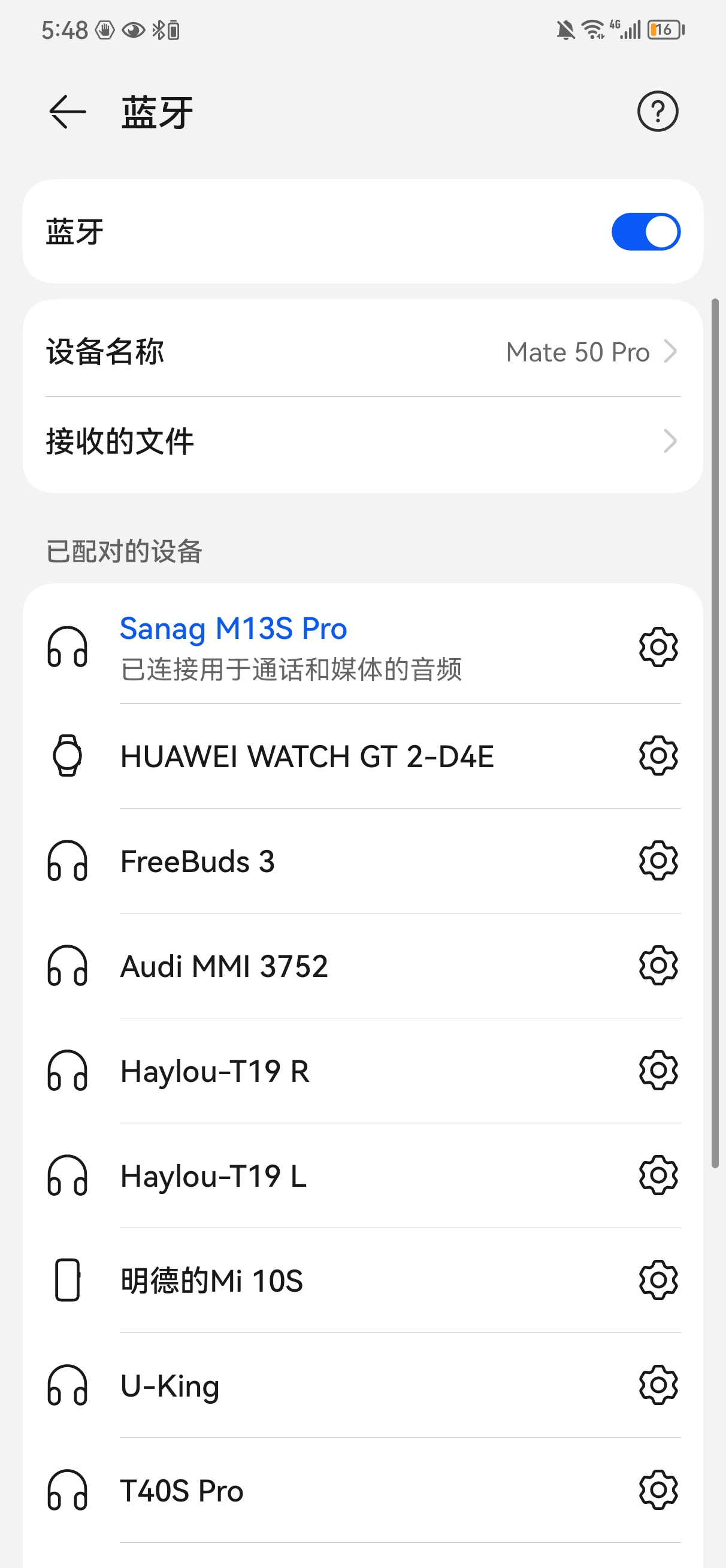
Task: Turn off the 蓝牙 switch
Action: click(645, 232)
